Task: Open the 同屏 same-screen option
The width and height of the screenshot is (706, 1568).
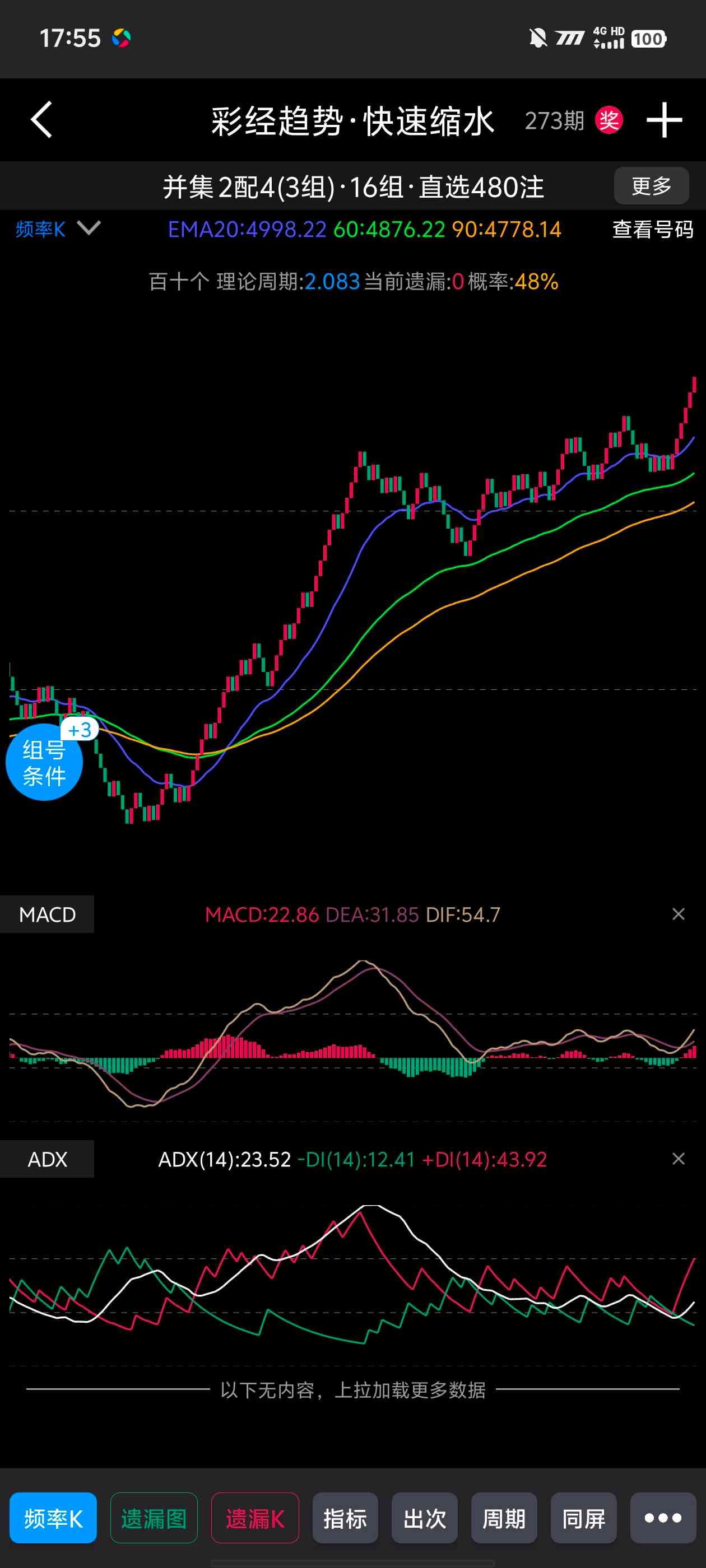Action: (583, 1519)
